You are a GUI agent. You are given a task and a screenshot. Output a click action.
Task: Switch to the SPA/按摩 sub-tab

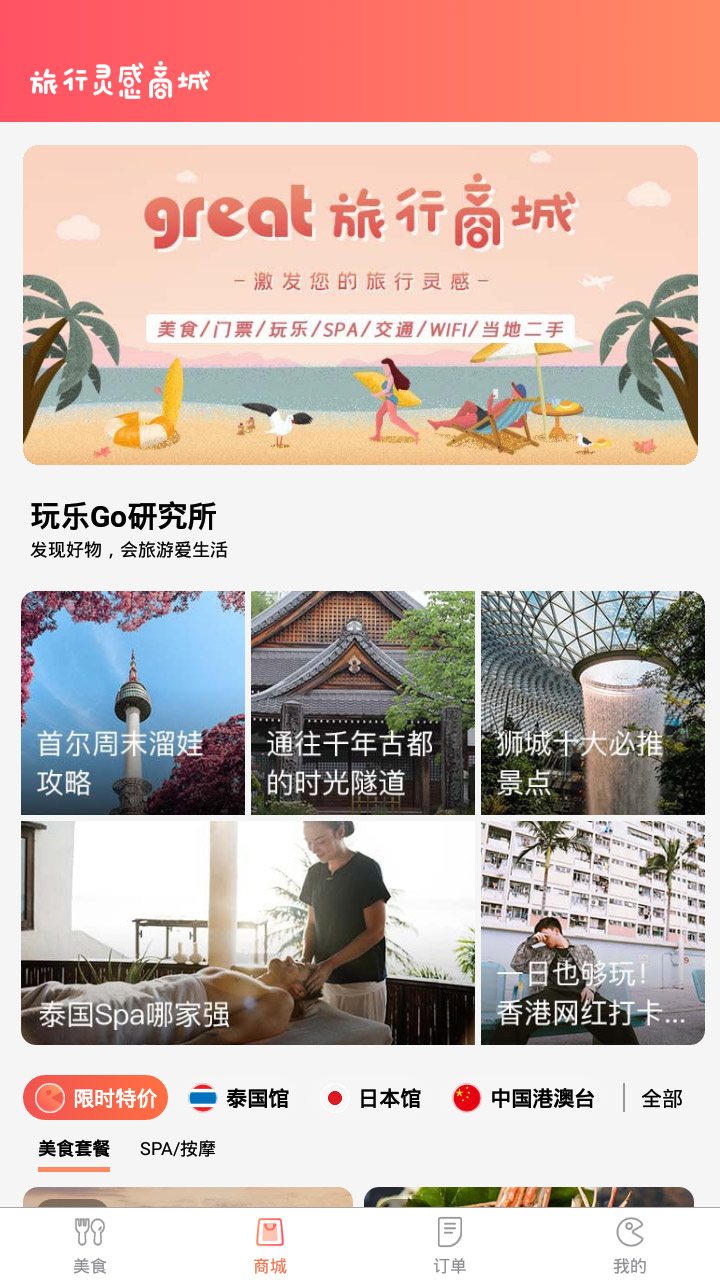178,1149
